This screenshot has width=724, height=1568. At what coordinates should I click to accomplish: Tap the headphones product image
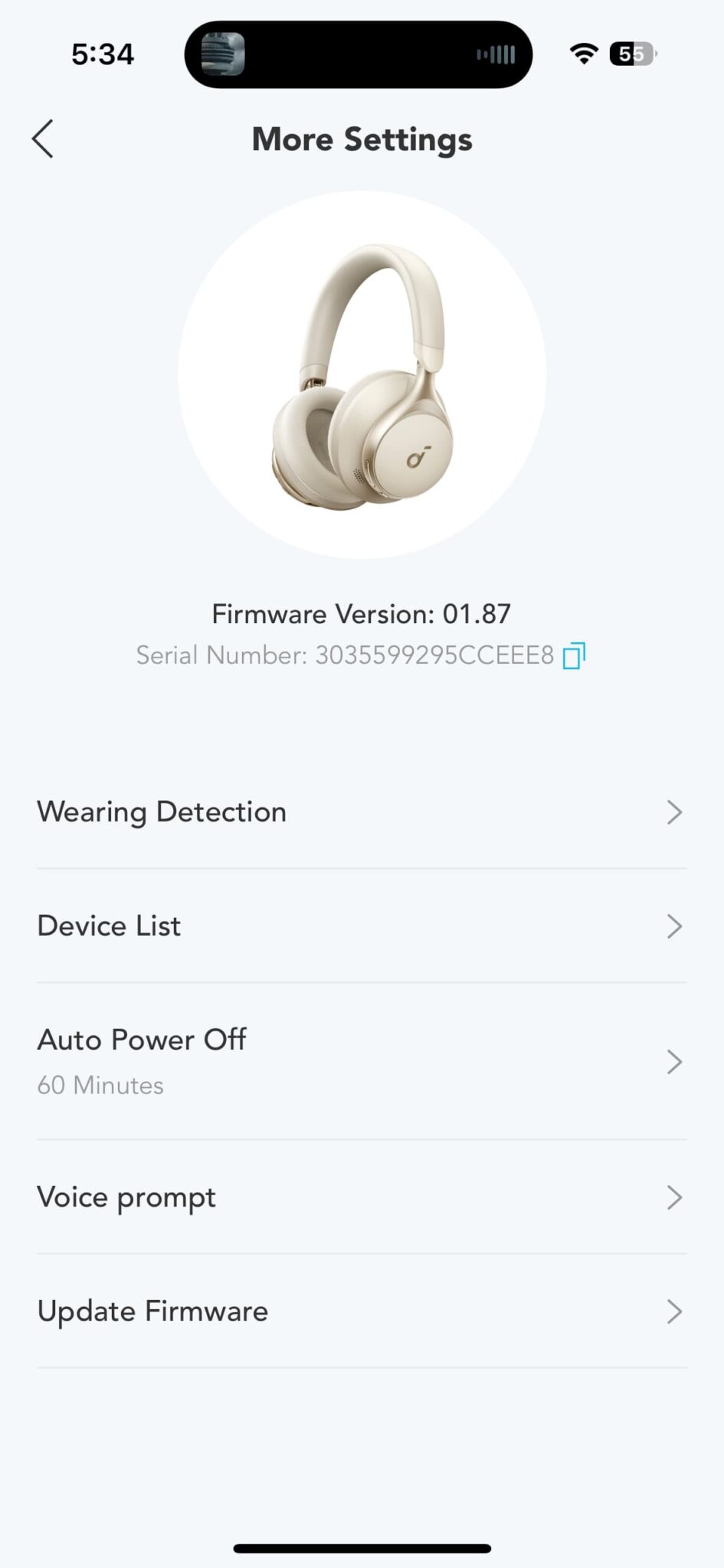coord(362,375)
